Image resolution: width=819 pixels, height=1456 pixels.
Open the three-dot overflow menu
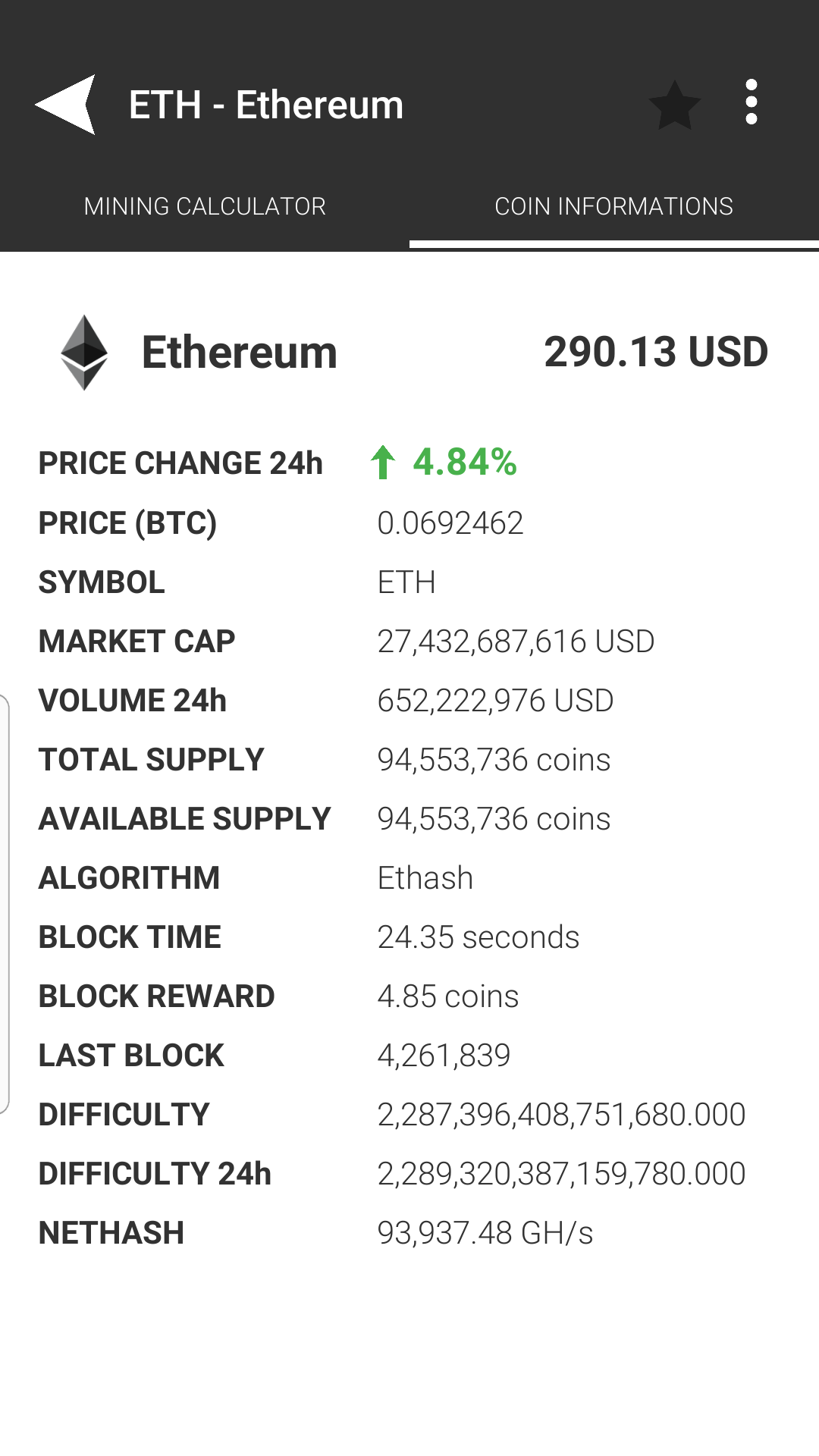[751, 102]
